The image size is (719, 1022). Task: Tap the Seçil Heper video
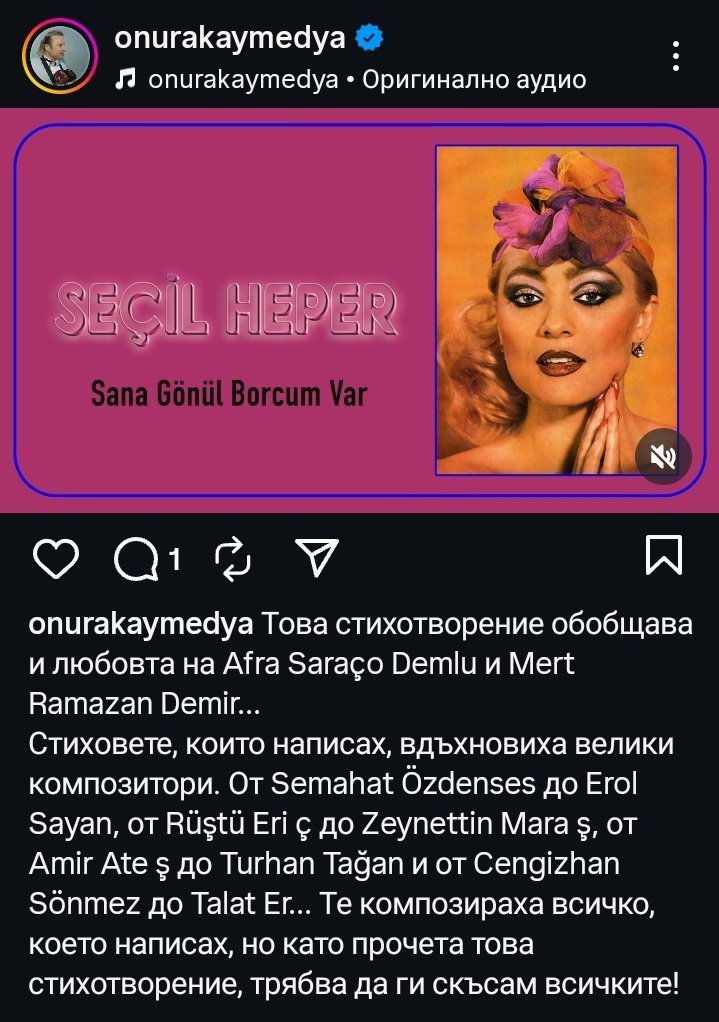tap(359, 310)
